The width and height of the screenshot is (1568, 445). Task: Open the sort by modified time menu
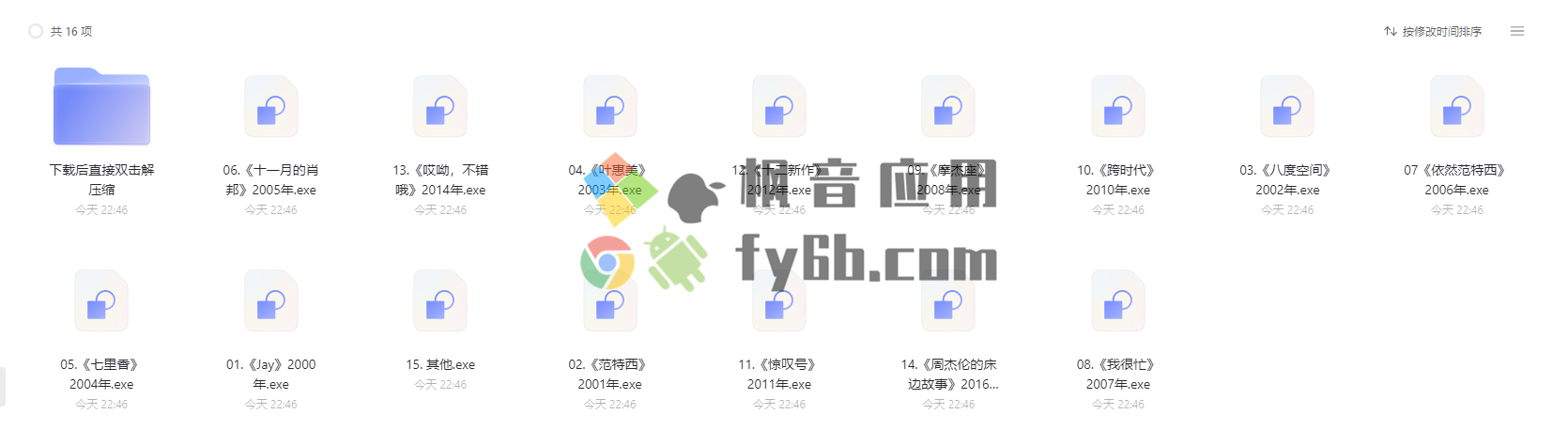coord(1433,31)
